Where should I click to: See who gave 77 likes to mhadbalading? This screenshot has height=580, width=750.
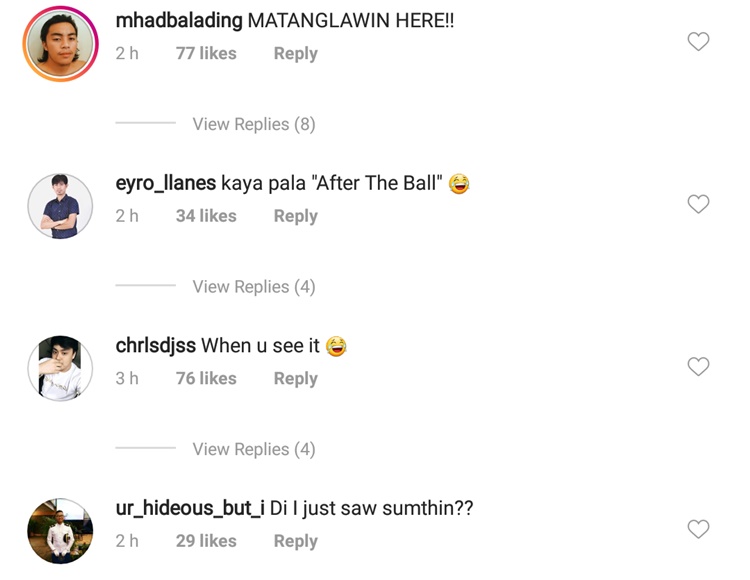[206, 54]
